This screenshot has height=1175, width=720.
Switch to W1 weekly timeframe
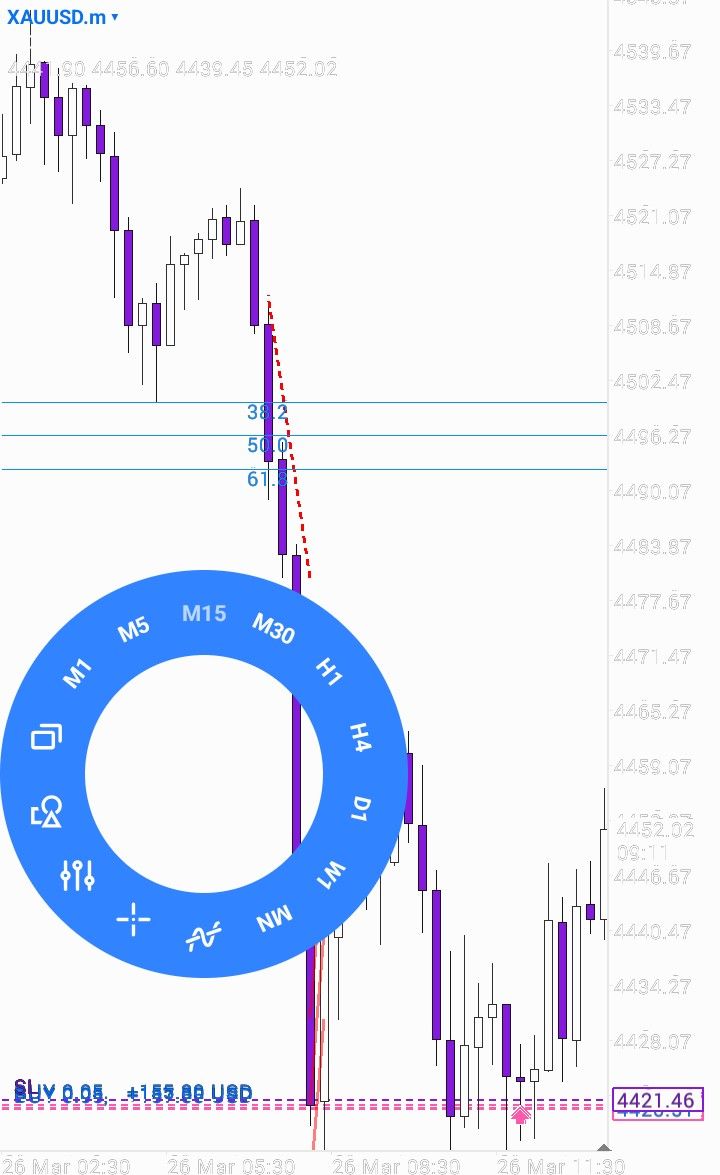(x=330, y=875)
